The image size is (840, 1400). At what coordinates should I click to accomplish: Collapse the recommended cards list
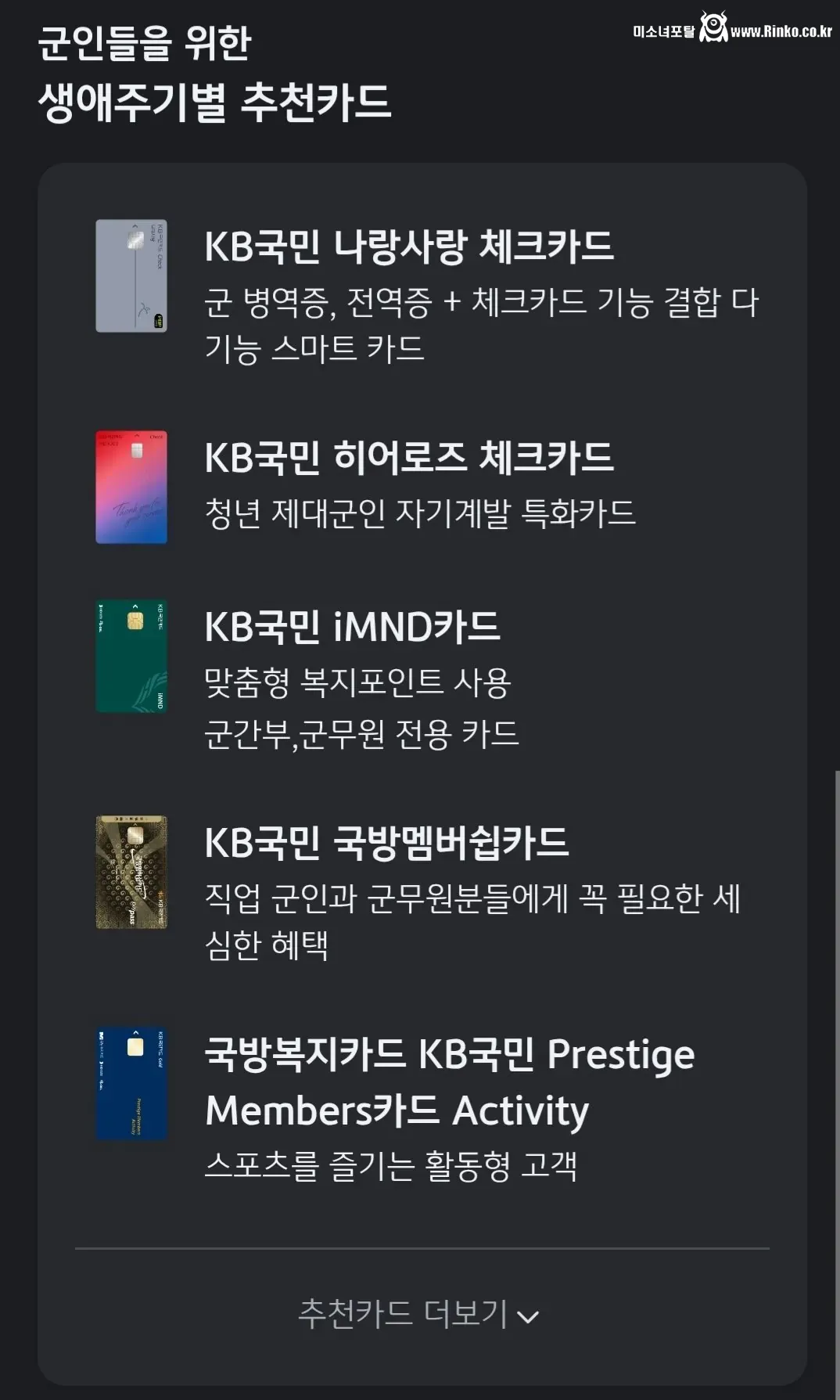(419, 1311)
